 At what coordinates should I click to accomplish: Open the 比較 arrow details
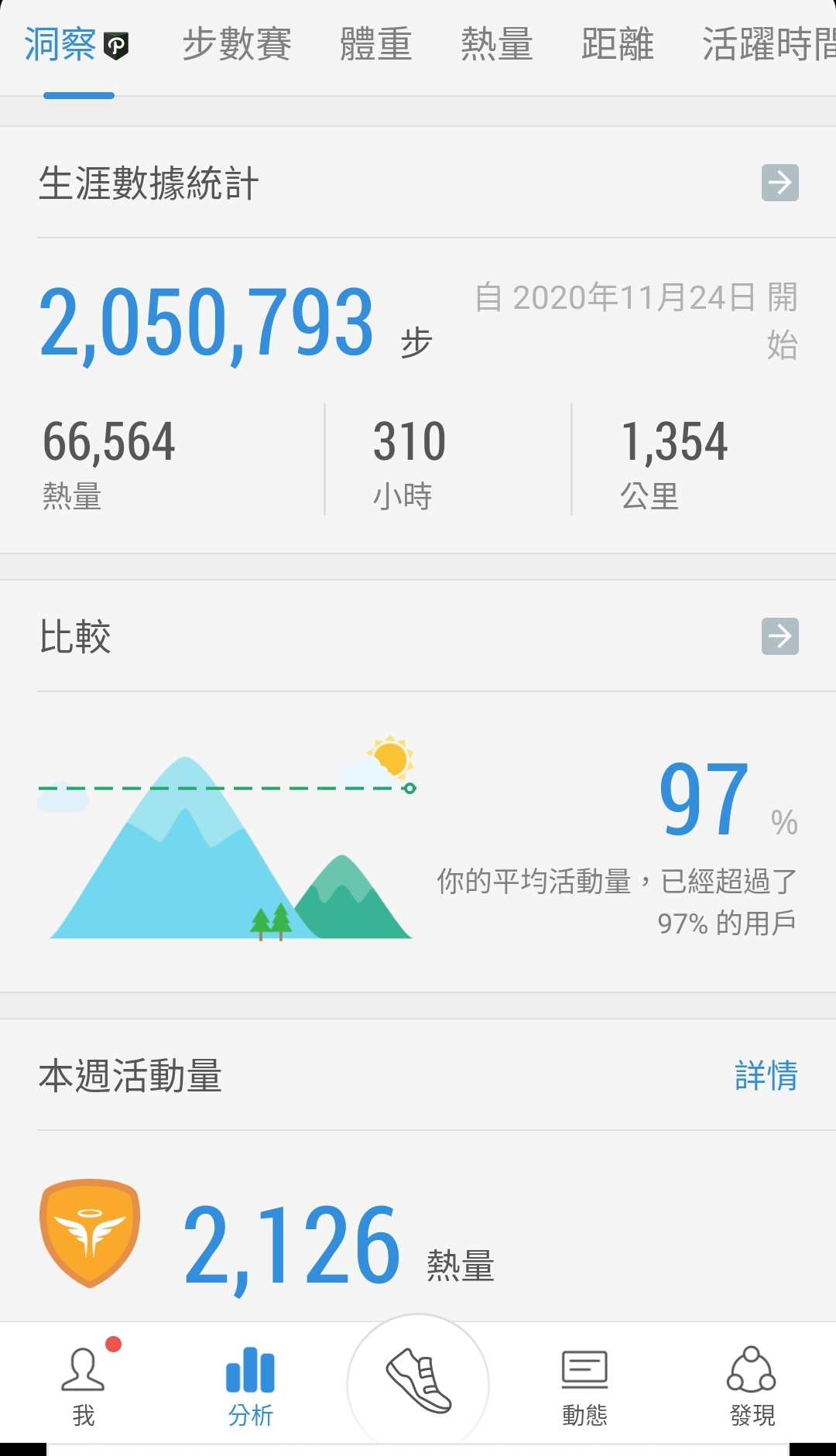click(779, 636)
